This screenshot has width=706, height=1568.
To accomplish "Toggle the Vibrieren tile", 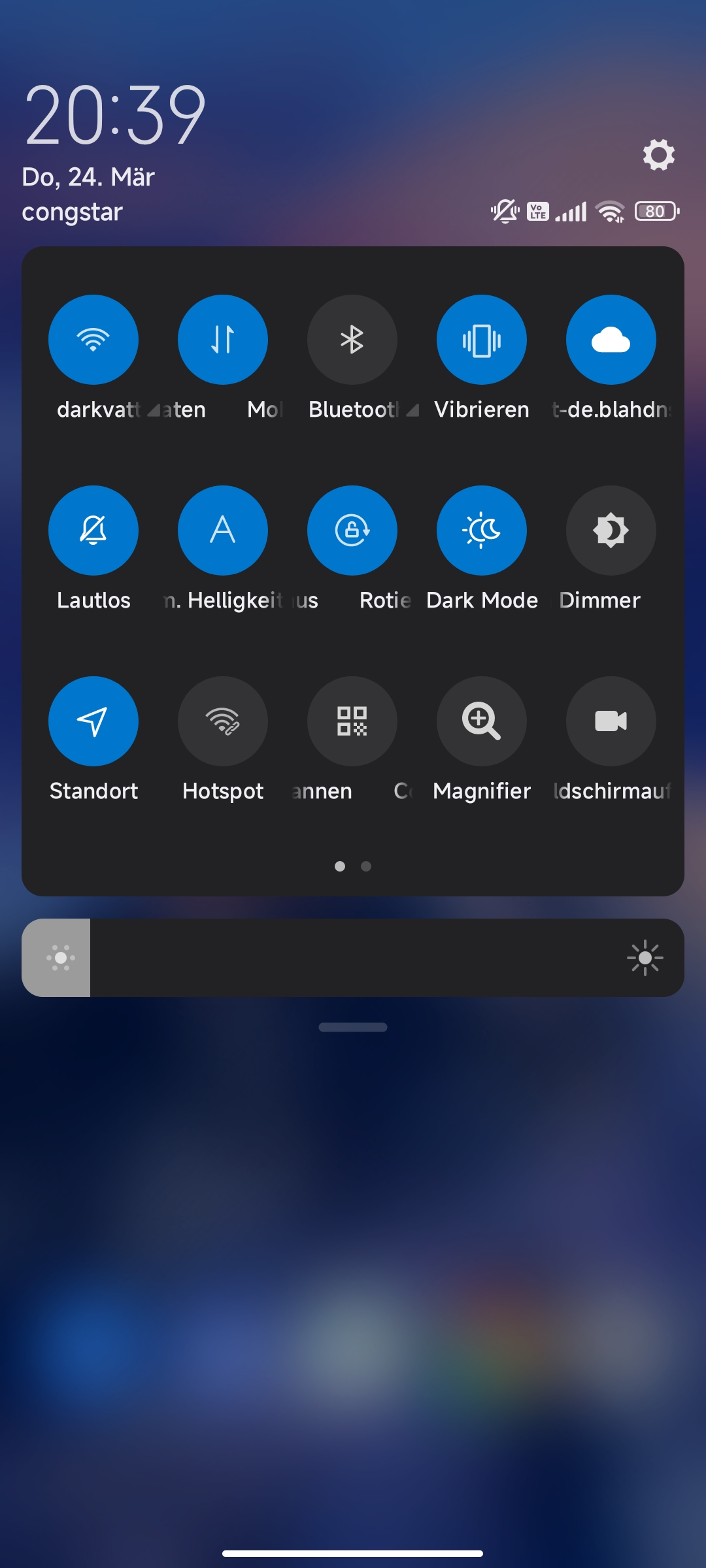I will pyautogui.click(x=482, y=340).
